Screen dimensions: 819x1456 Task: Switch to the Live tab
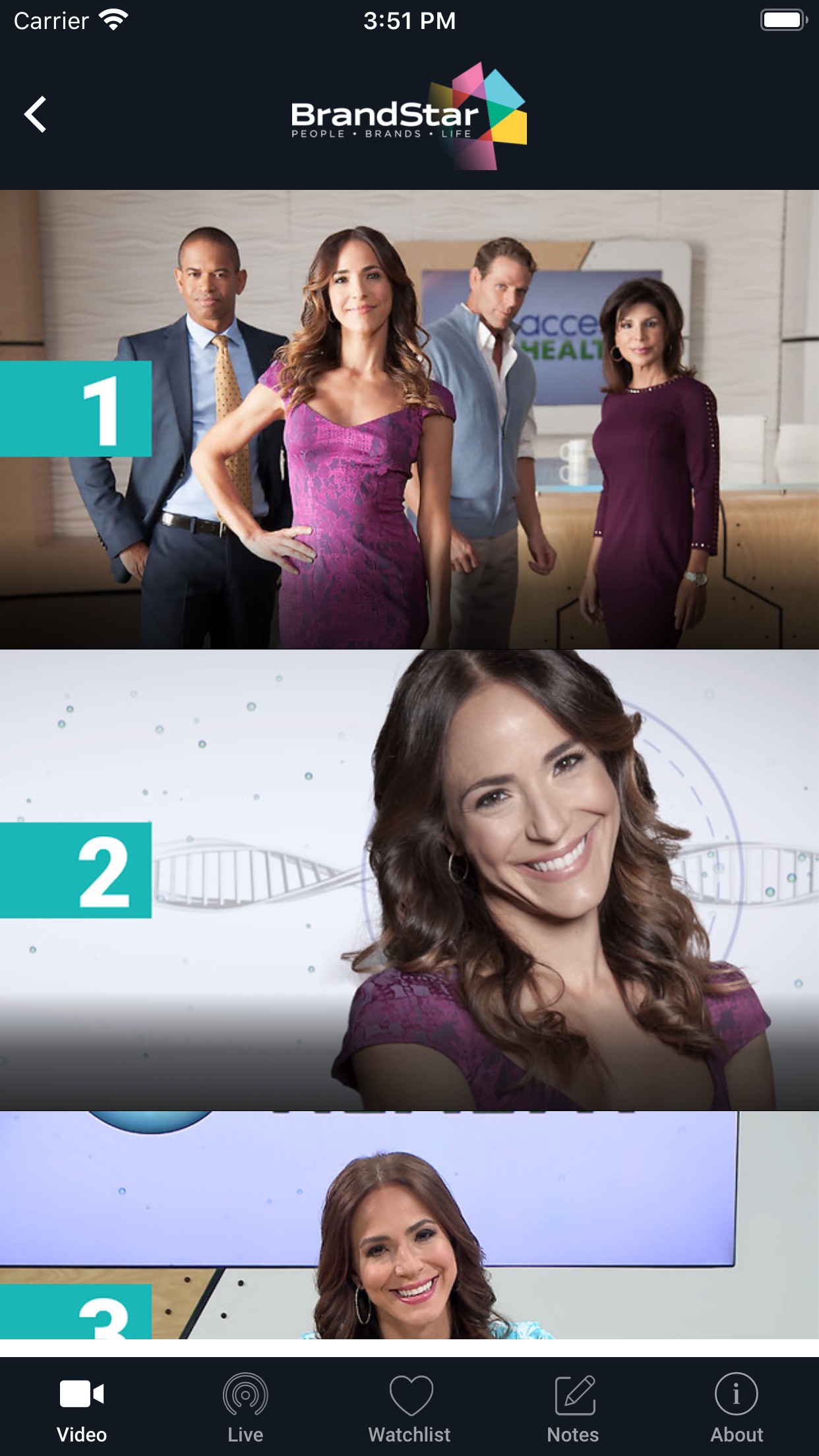click(x=245, y=1408)
